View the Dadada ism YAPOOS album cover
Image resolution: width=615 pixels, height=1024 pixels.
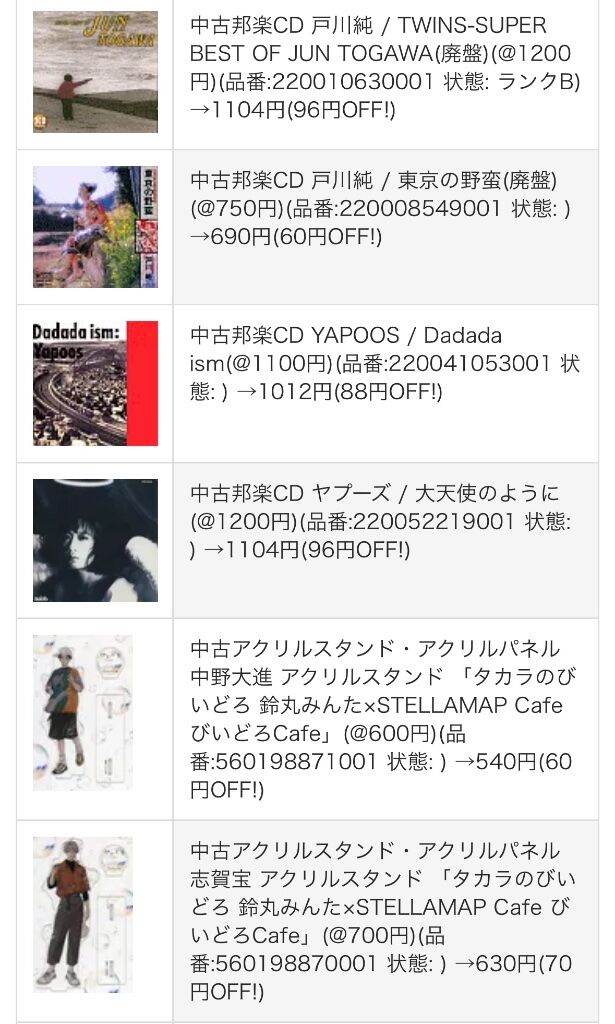click(95, 383)
